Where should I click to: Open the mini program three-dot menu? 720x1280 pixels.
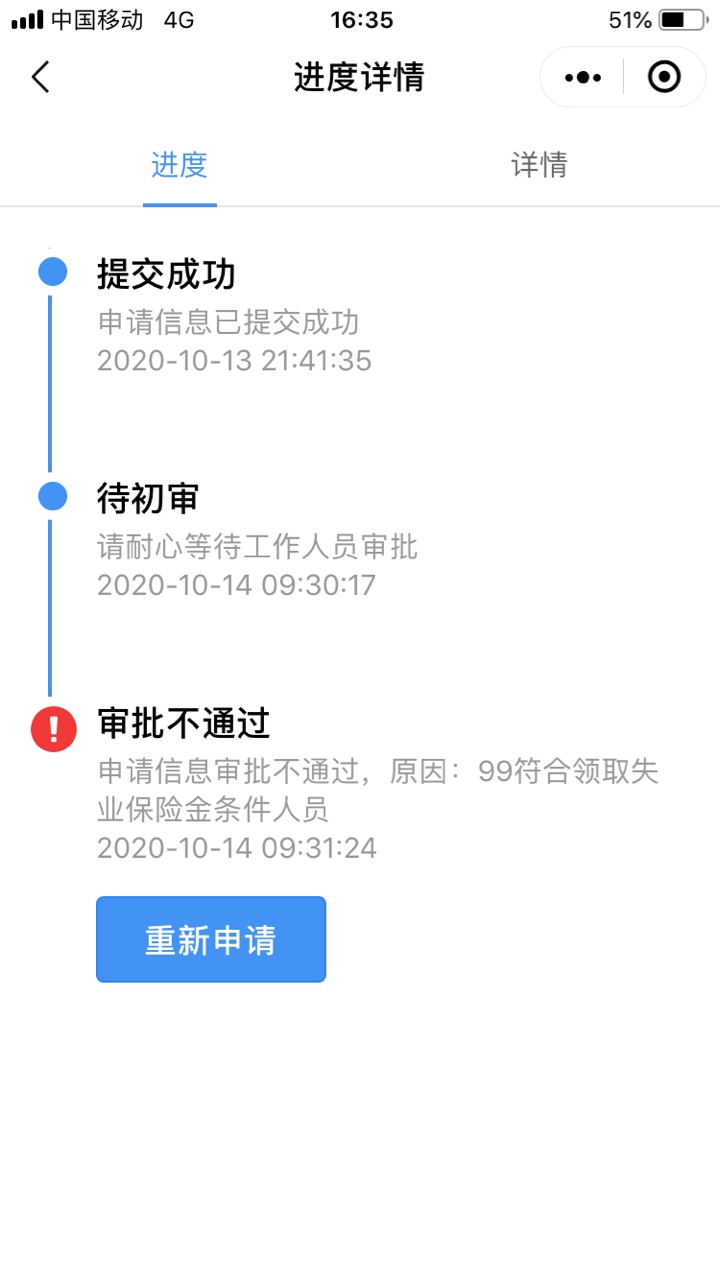coord(583,77)
